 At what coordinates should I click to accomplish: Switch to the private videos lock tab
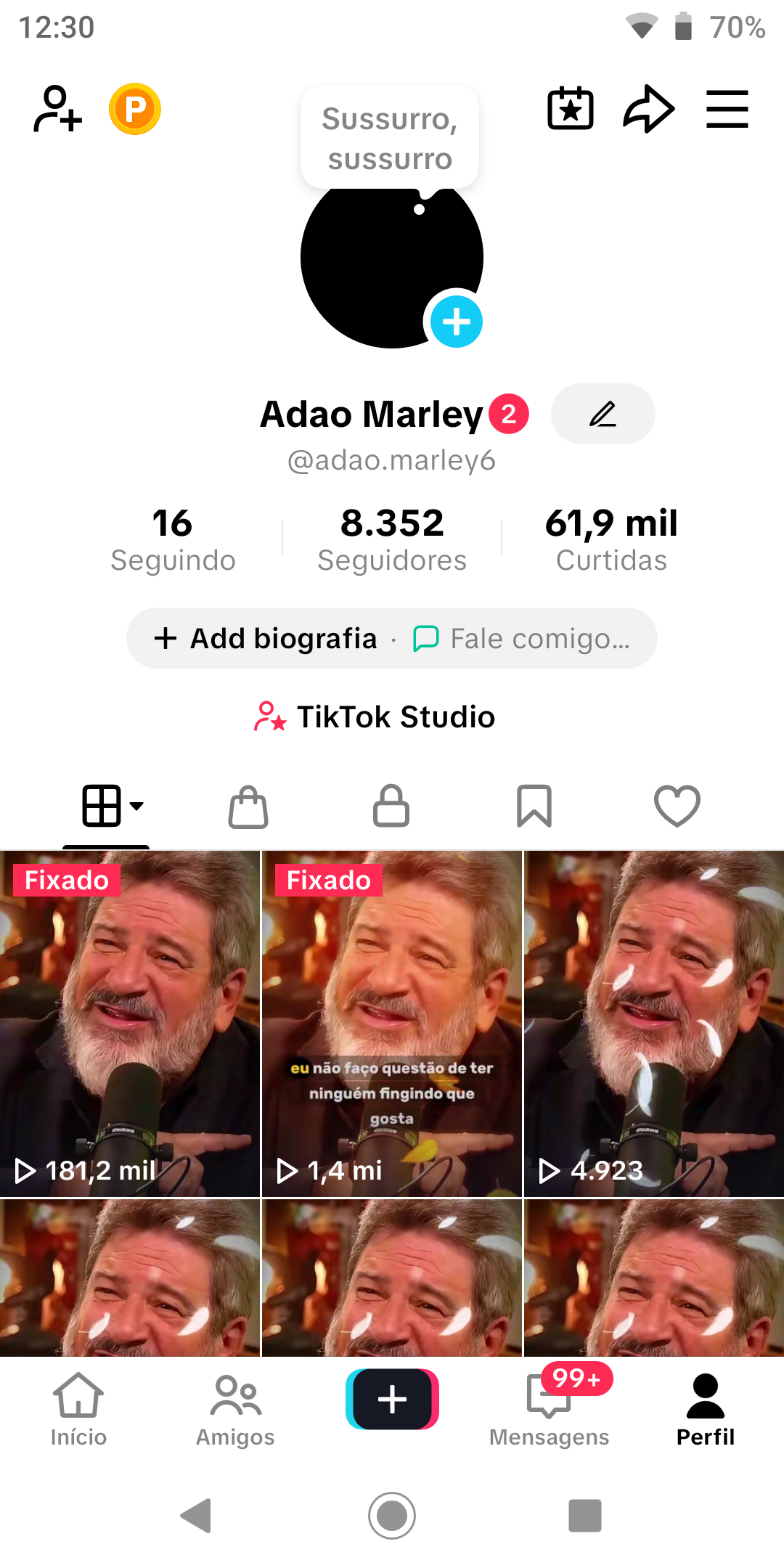[x=391, y=806]
